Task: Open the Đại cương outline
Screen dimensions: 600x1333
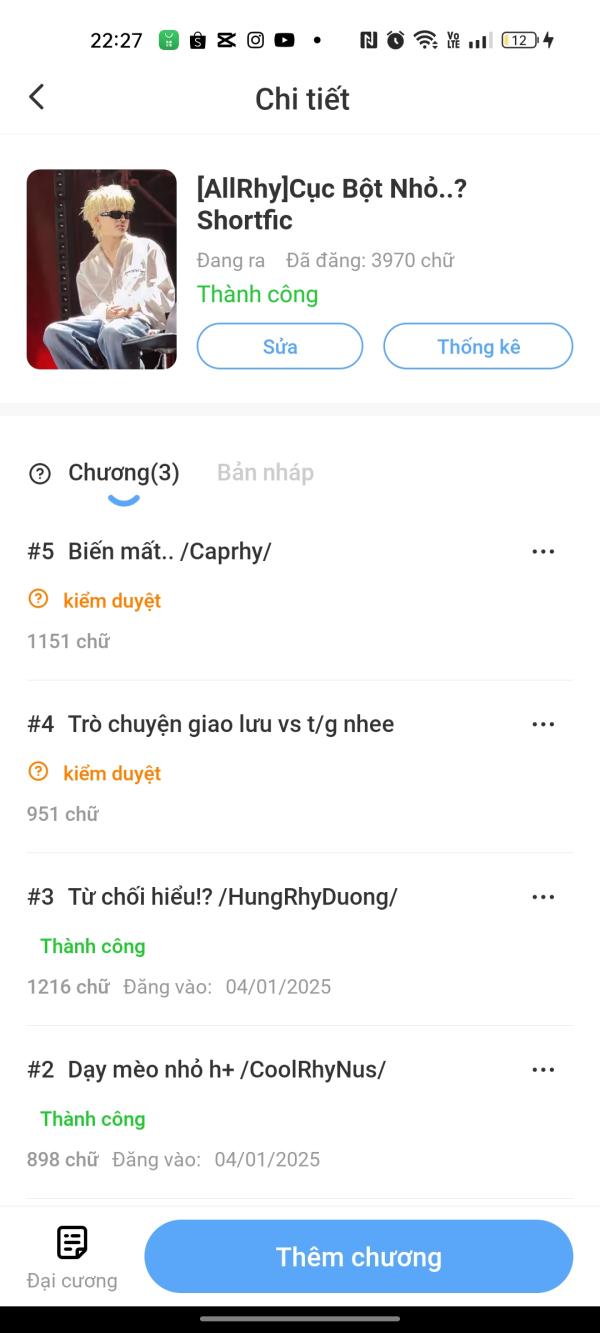Action: pos(72,1256)
